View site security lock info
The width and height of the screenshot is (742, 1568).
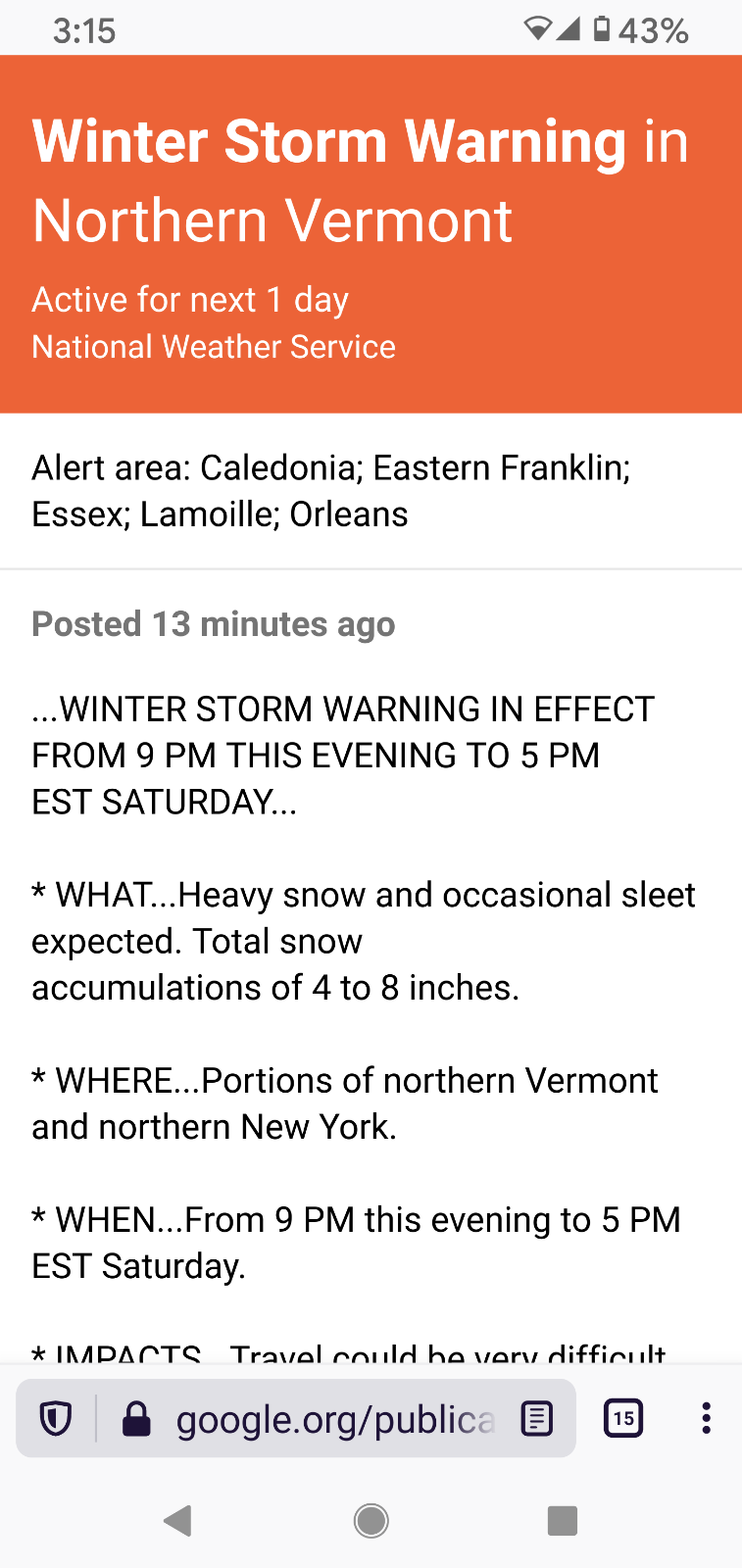[136, 1418]
